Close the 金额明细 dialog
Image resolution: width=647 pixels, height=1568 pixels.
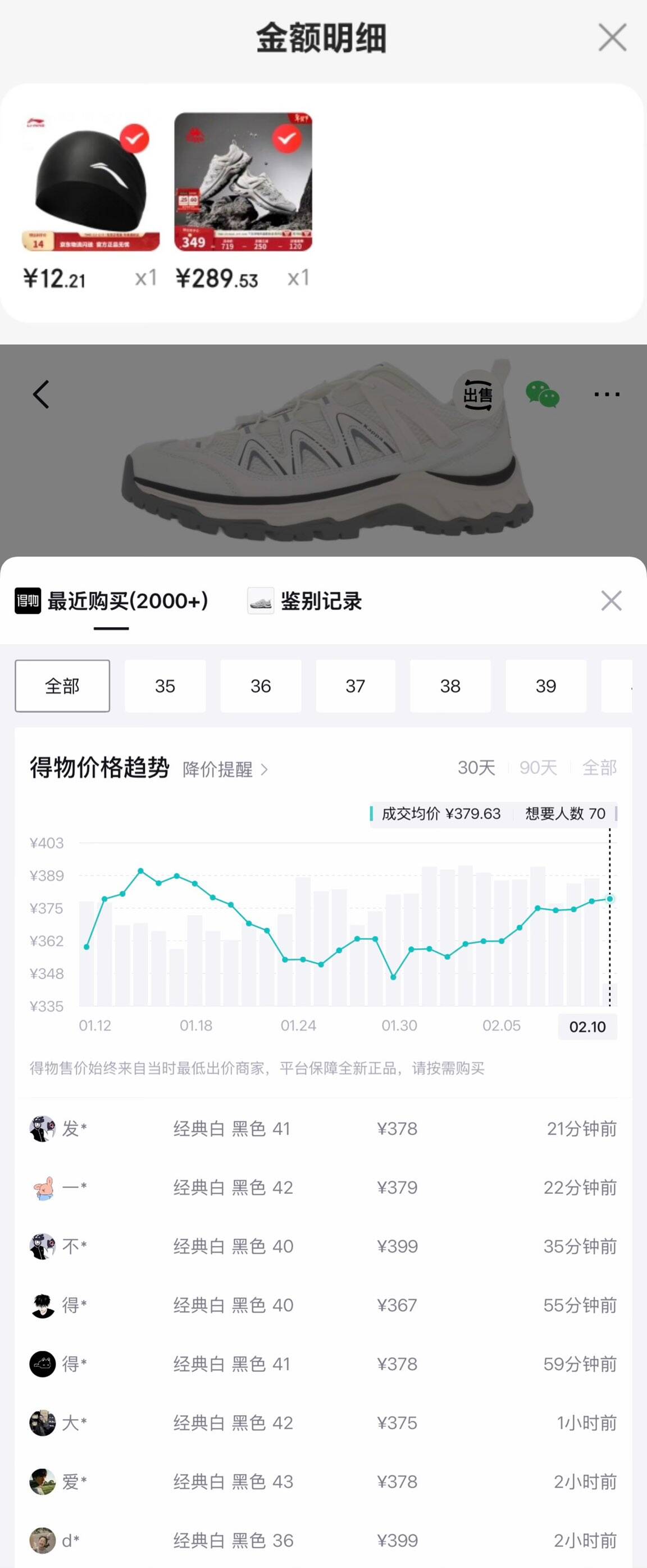[612, 38]
